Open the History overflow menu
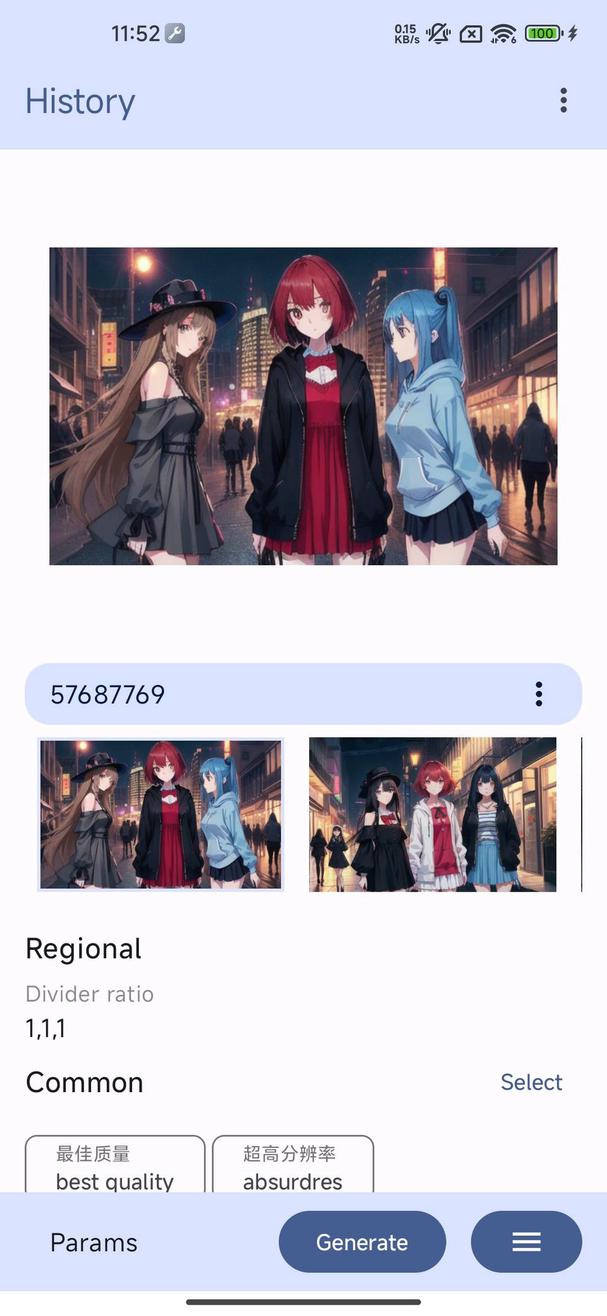Screen dimensions: 607x1316 coord(564,100)
